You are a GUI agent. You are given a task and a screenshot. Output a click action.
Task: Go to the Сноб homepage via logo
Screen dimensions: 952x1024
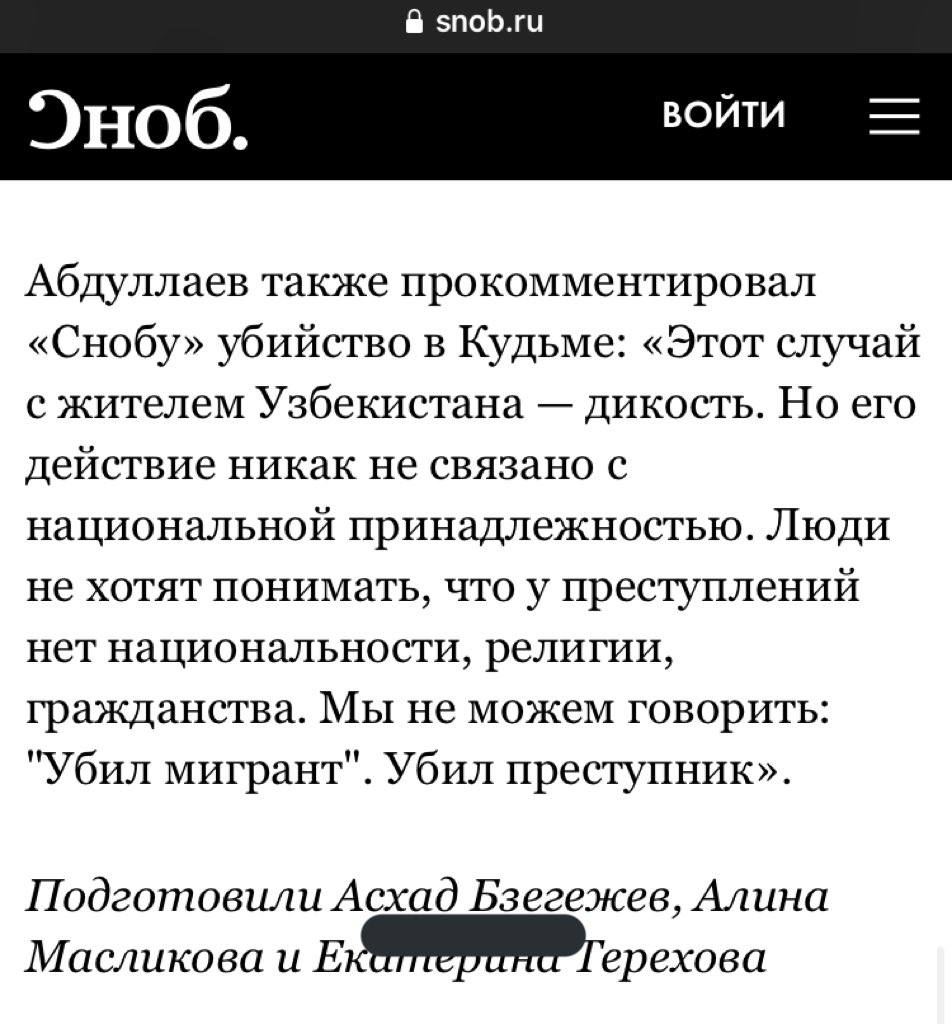pos(138,118)
